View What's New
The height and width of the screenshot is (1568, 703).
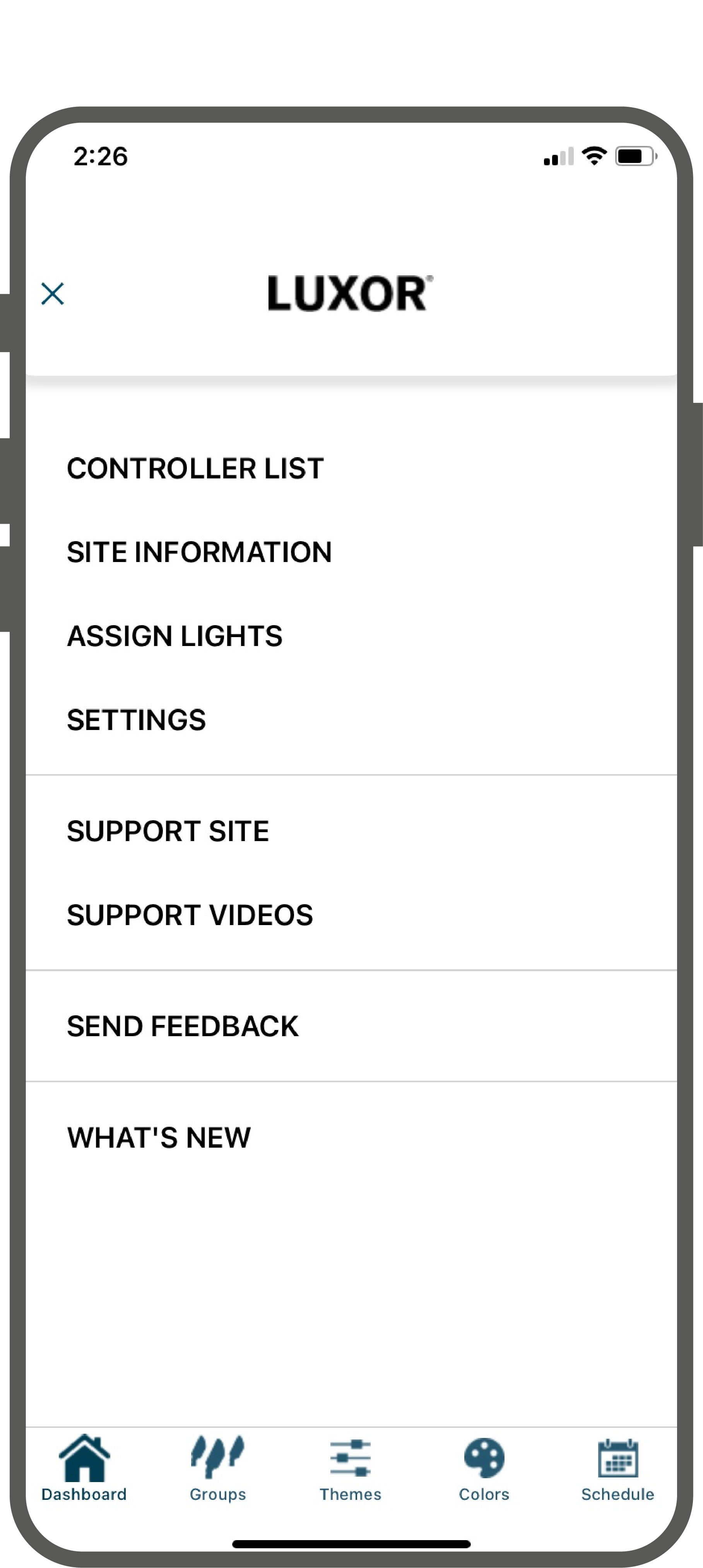[351, 1137]
